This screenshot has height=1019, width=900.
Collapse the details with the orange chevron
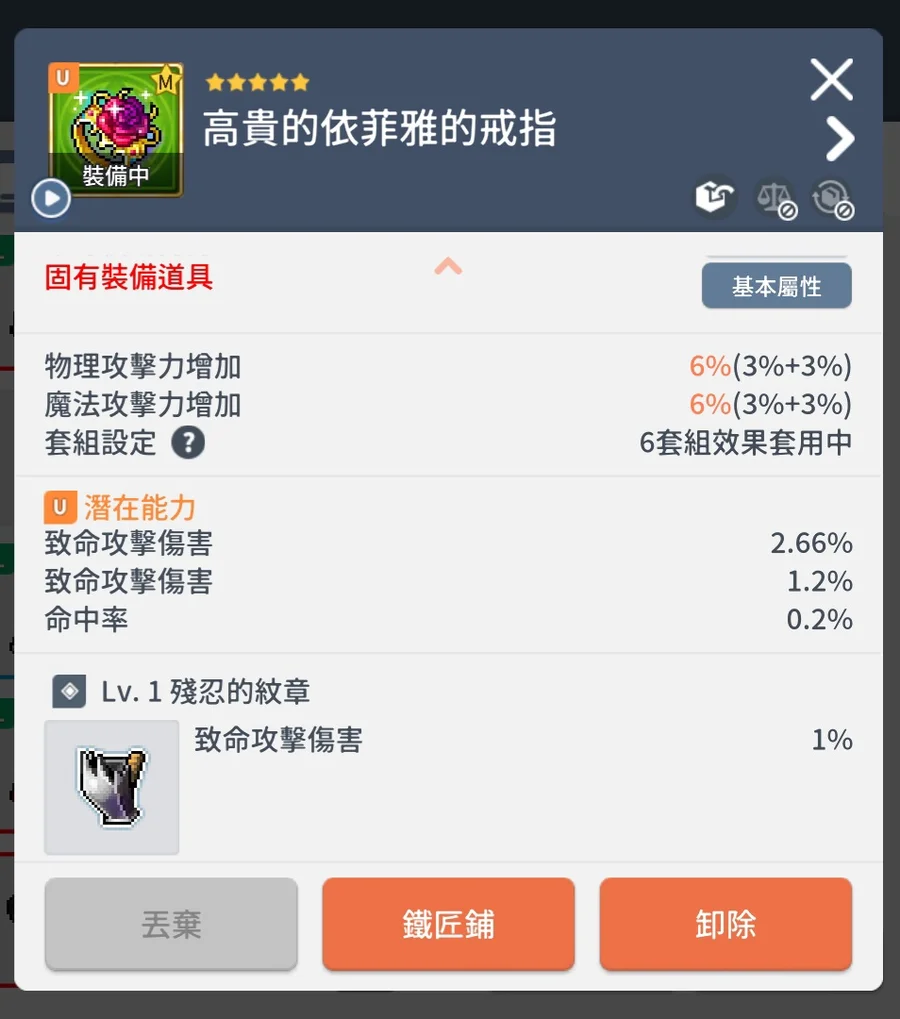click(448, 266)
